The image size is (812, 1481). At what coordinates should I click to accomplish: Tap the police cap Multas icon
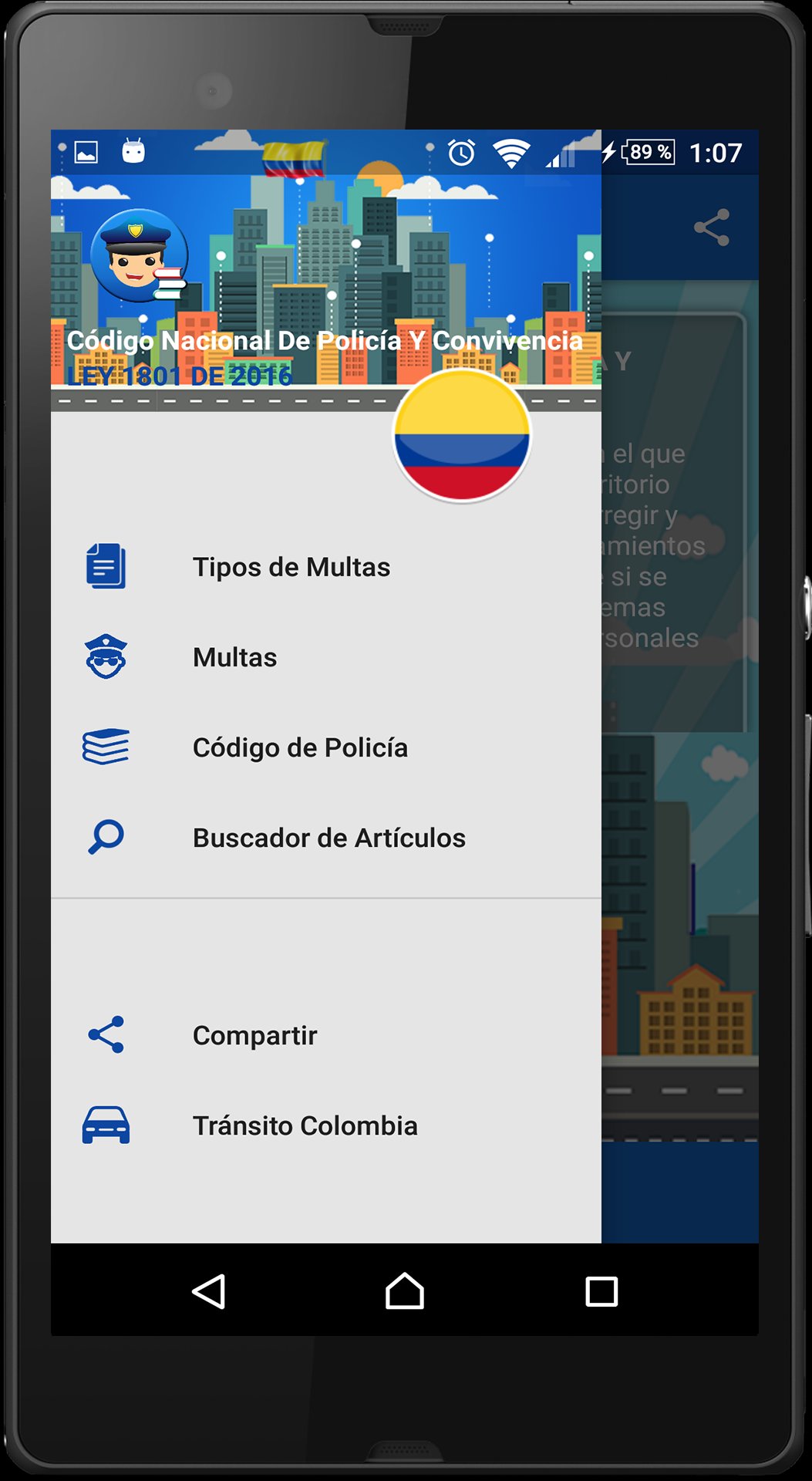pos(106,656)
